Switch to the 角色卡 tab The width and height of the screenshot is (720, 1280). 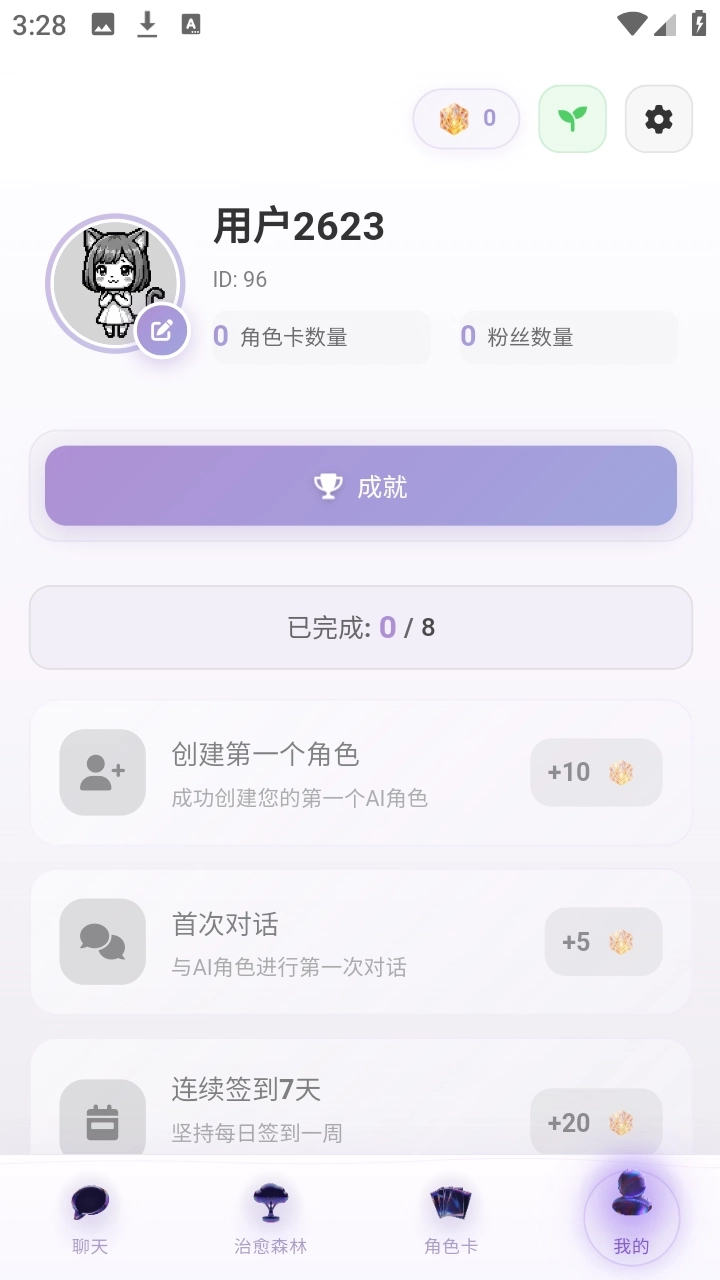click(450, 1218)
